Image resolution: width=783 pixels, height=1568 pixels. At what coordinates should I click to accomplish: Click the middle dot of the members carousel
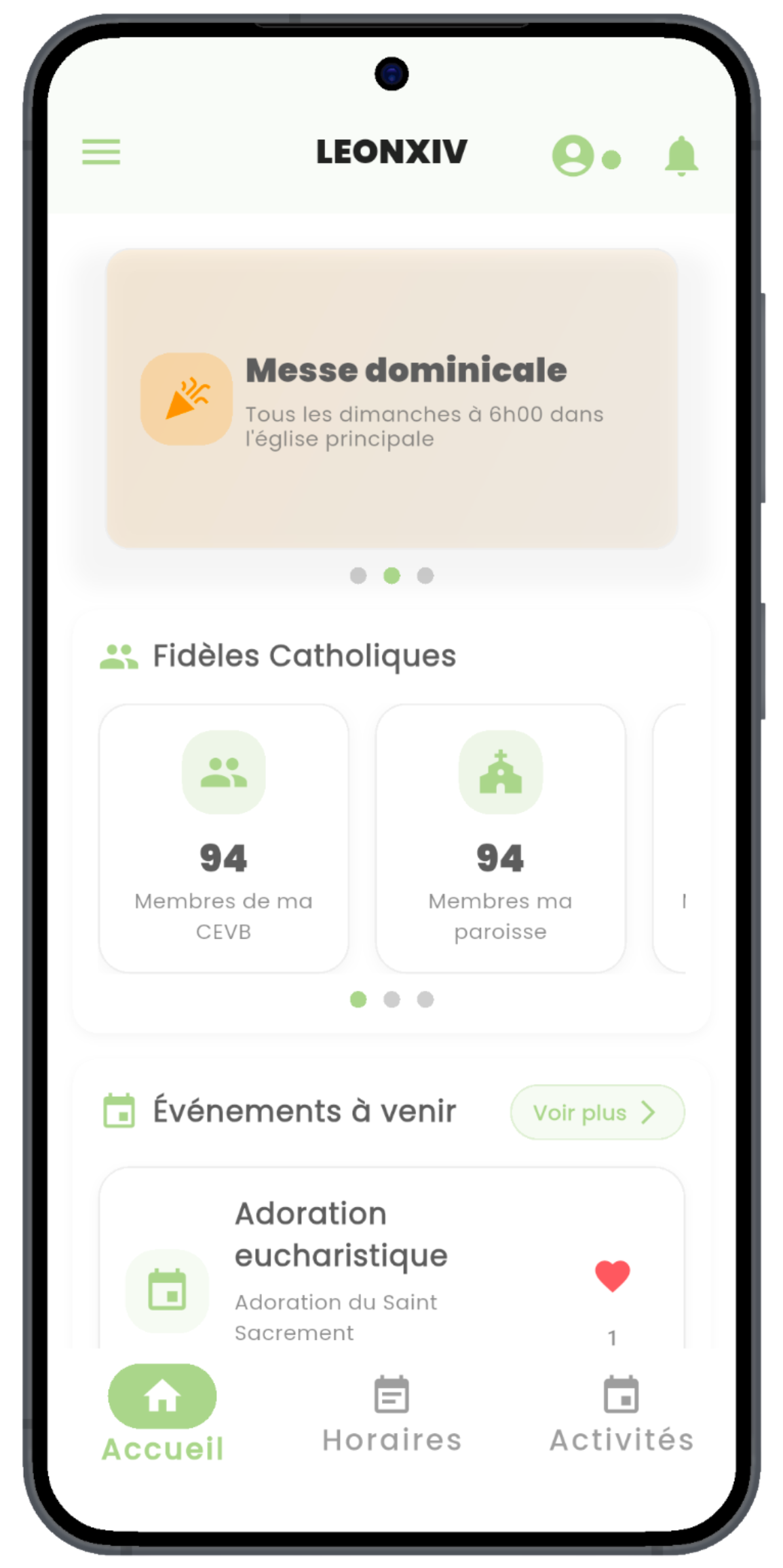point(391,1000)
